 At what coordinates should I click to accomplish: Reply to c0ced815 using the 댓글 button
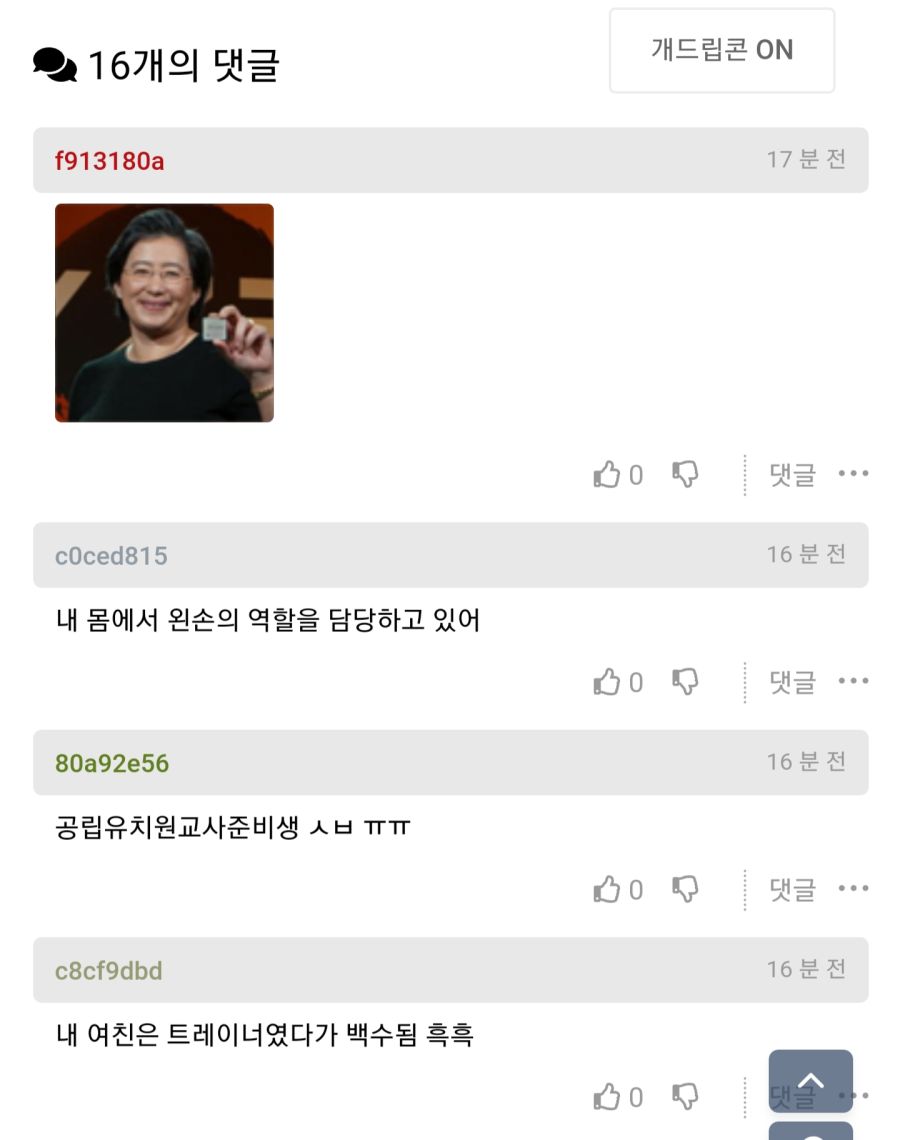point(790,681)
